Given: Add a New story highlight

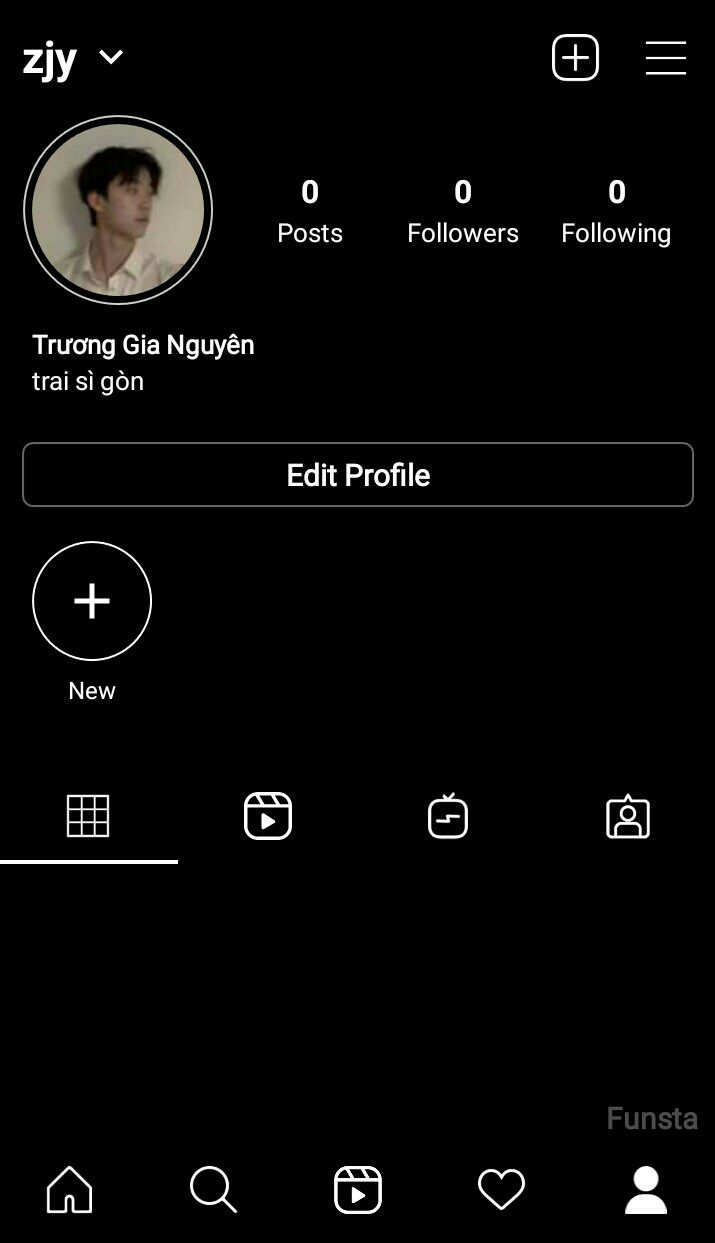Looking at the screenshot, I should point(92,601).
